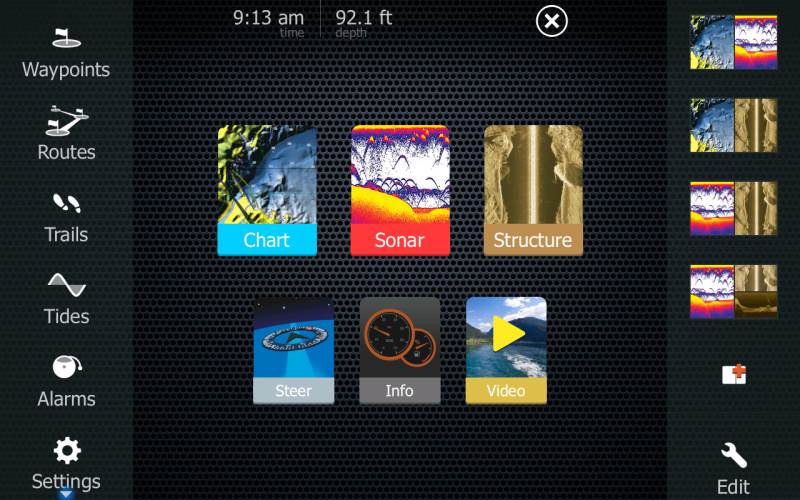Open the Info gauges page
Viewport: 800px width, 500px height.
tap(400, 350)
